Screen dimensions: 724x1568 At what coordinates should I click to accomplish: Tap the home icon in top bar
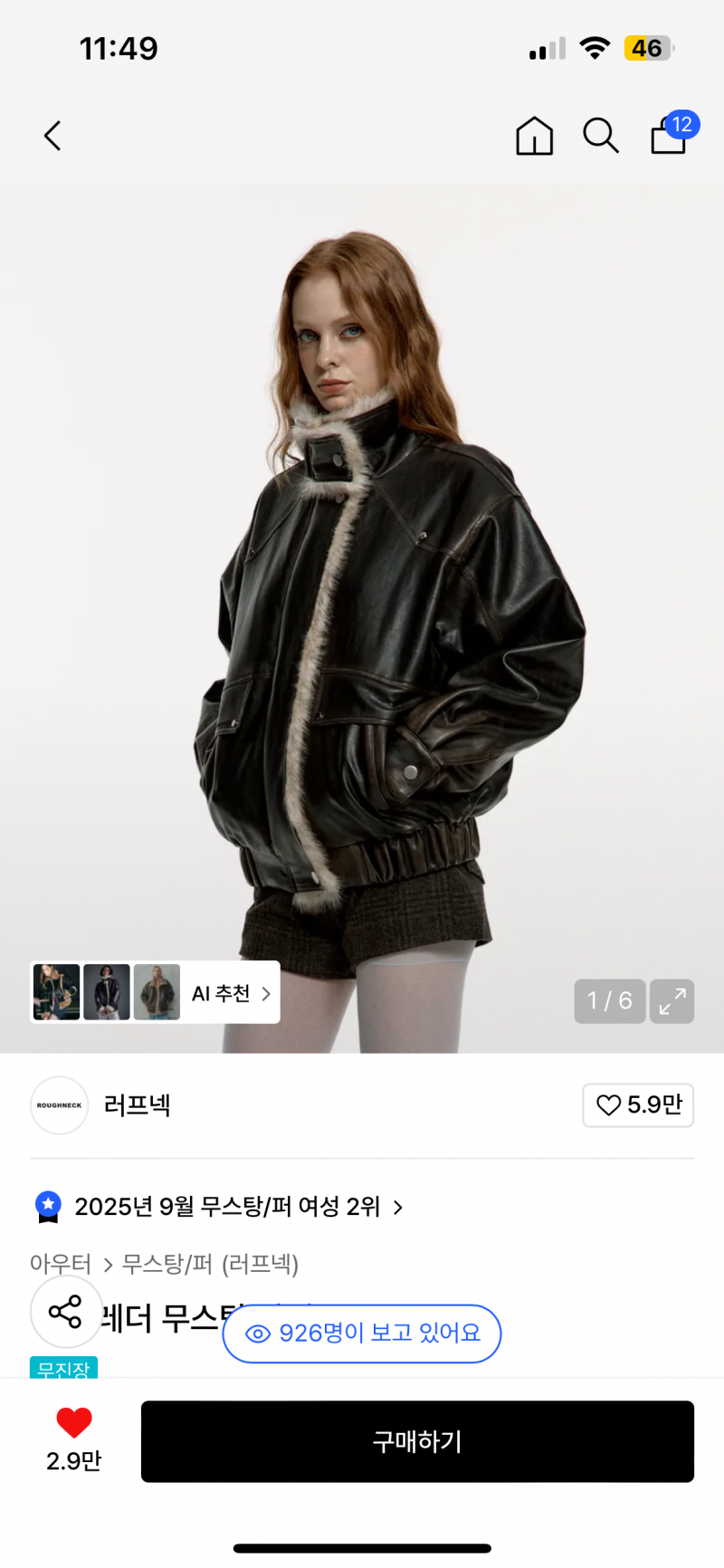pyautogui.click(x=534, y=136)
